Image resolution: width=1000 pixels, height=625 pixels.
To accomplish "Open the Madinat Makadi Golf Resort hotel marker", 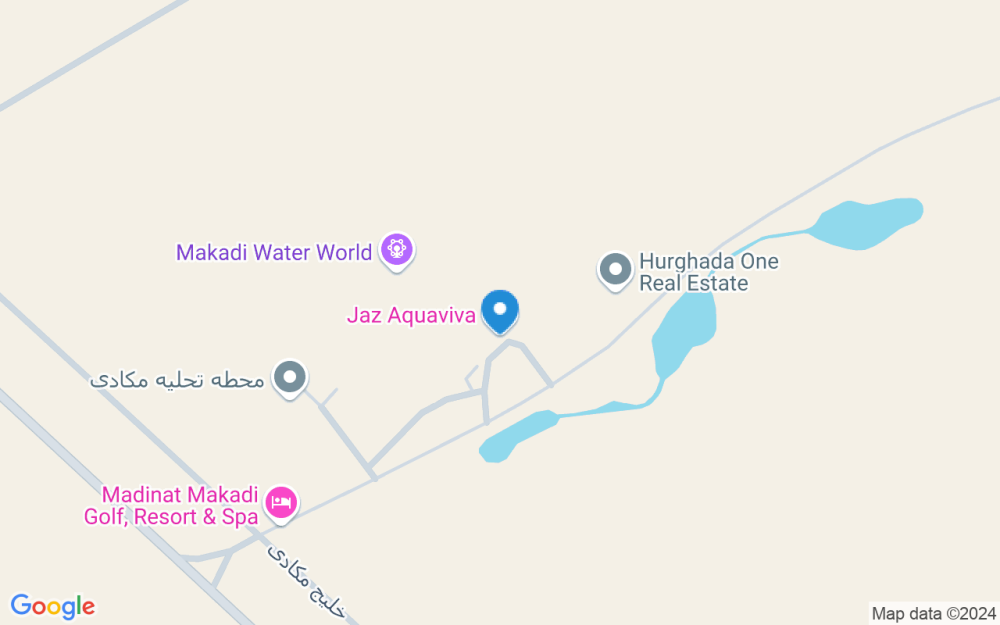I will [282, 502].
